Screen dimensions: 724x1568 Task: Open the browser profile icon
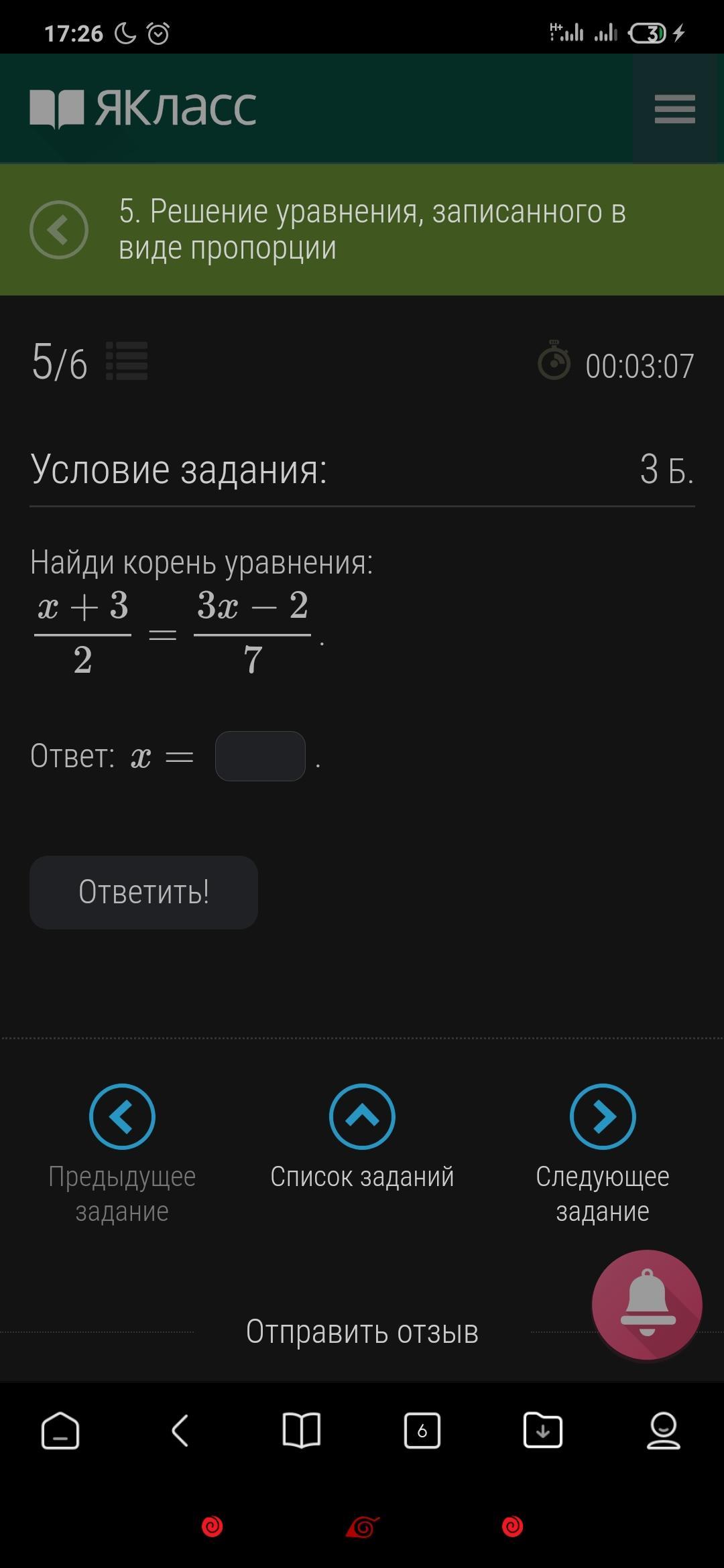click(x=664, y=1431)
